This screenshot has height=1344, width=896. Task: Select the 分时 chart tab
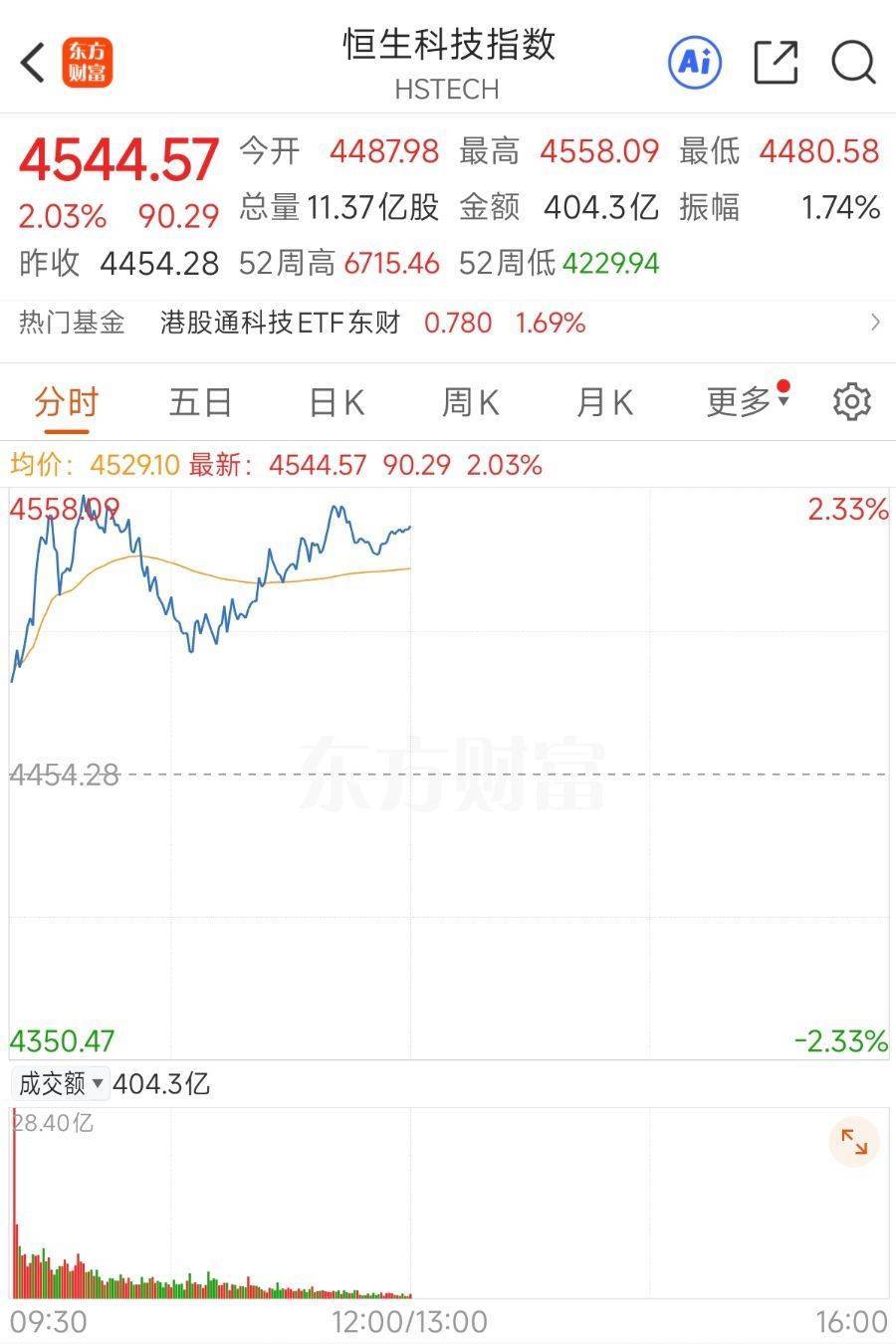pyautogui.click(x=67, y=402)
